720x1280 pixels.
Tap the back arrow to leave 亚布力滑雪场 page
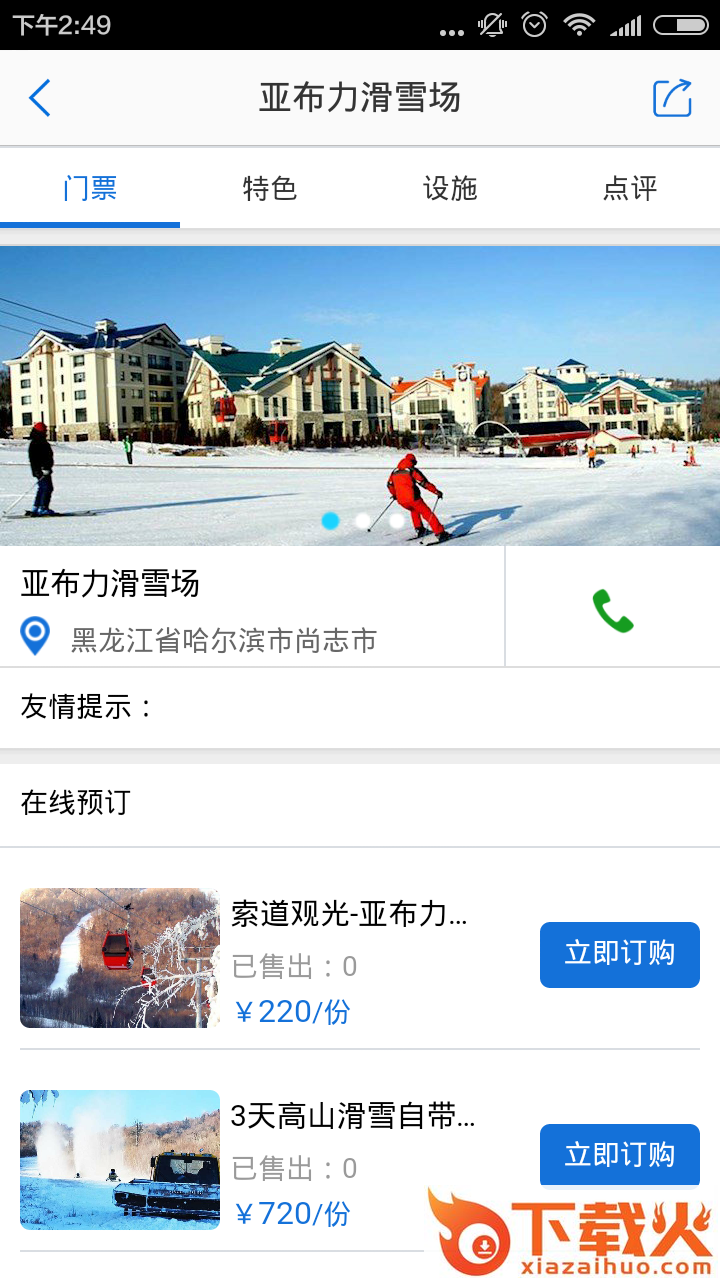tap(40, 98)
